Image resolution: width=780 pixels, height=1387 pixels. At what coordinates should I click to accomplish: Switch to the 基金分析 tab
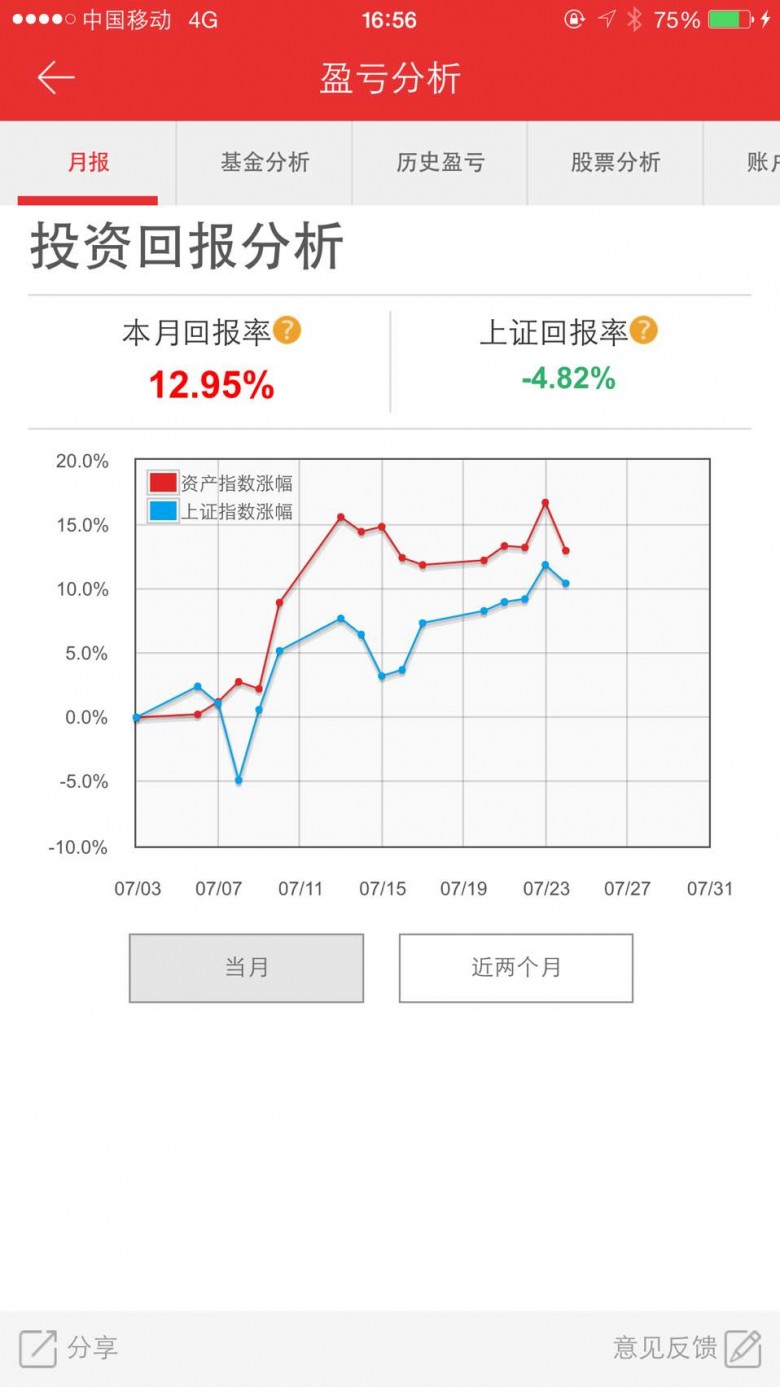pyautogui.click(x=265, y=163)
